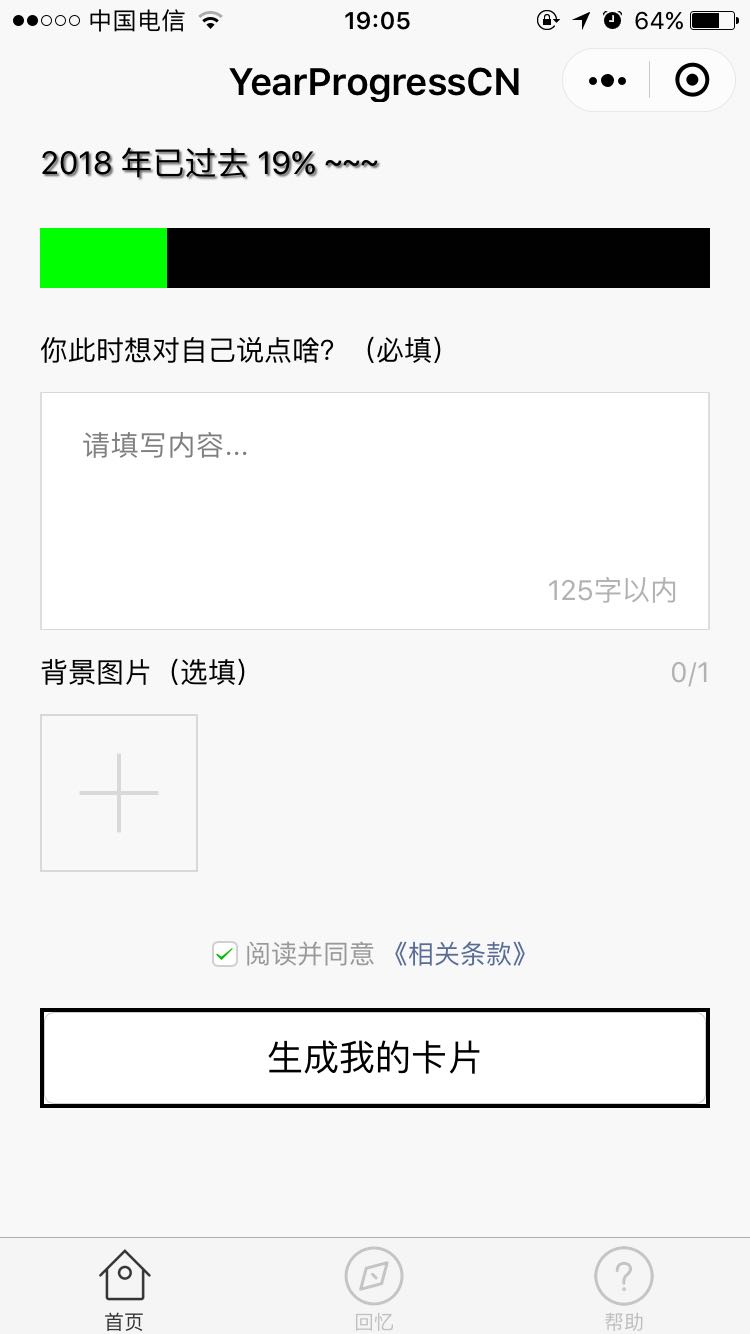750x1334 pixels.
Task: Uncheck the 阅读并同意 checkbox
Action: (224, 954)
